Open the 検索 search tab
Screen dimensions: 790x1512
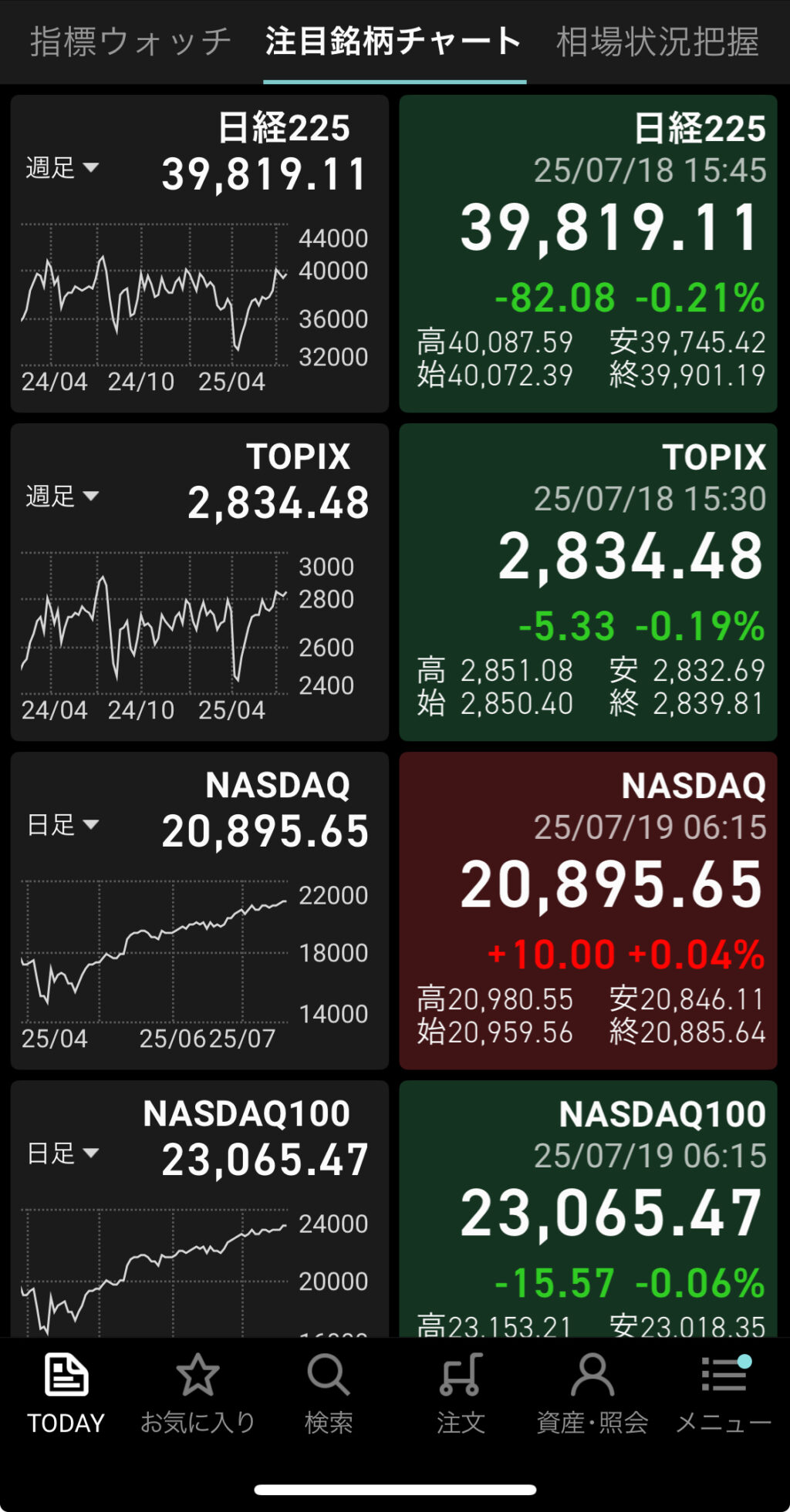[x=329, y=1393]
